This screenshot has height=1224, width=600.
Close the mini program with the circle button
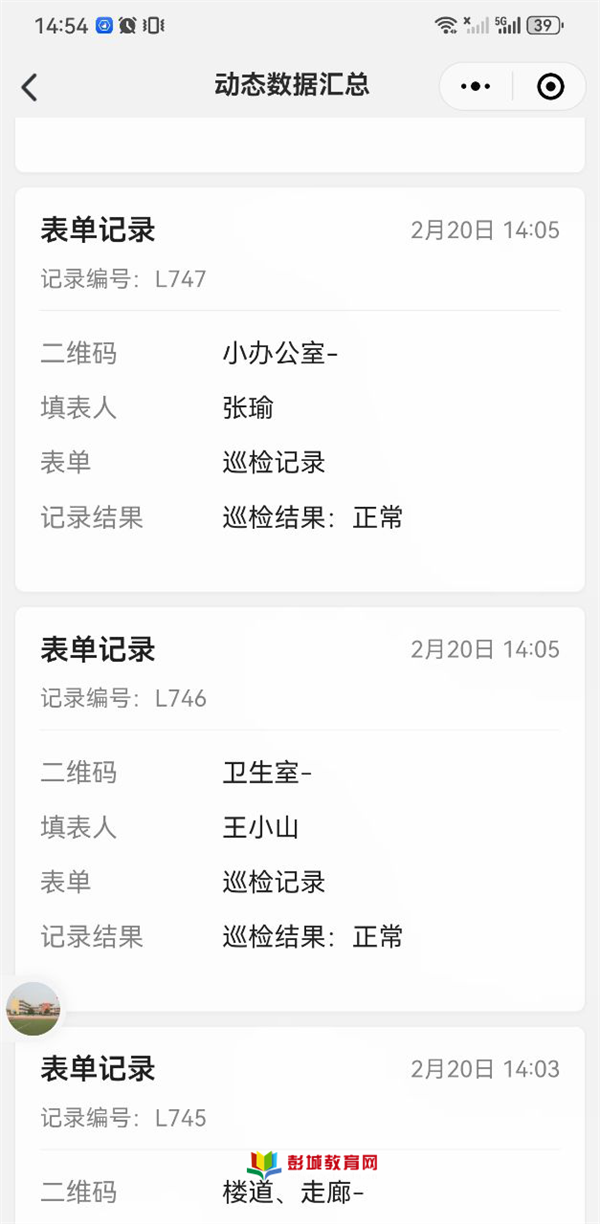(550, 87)
